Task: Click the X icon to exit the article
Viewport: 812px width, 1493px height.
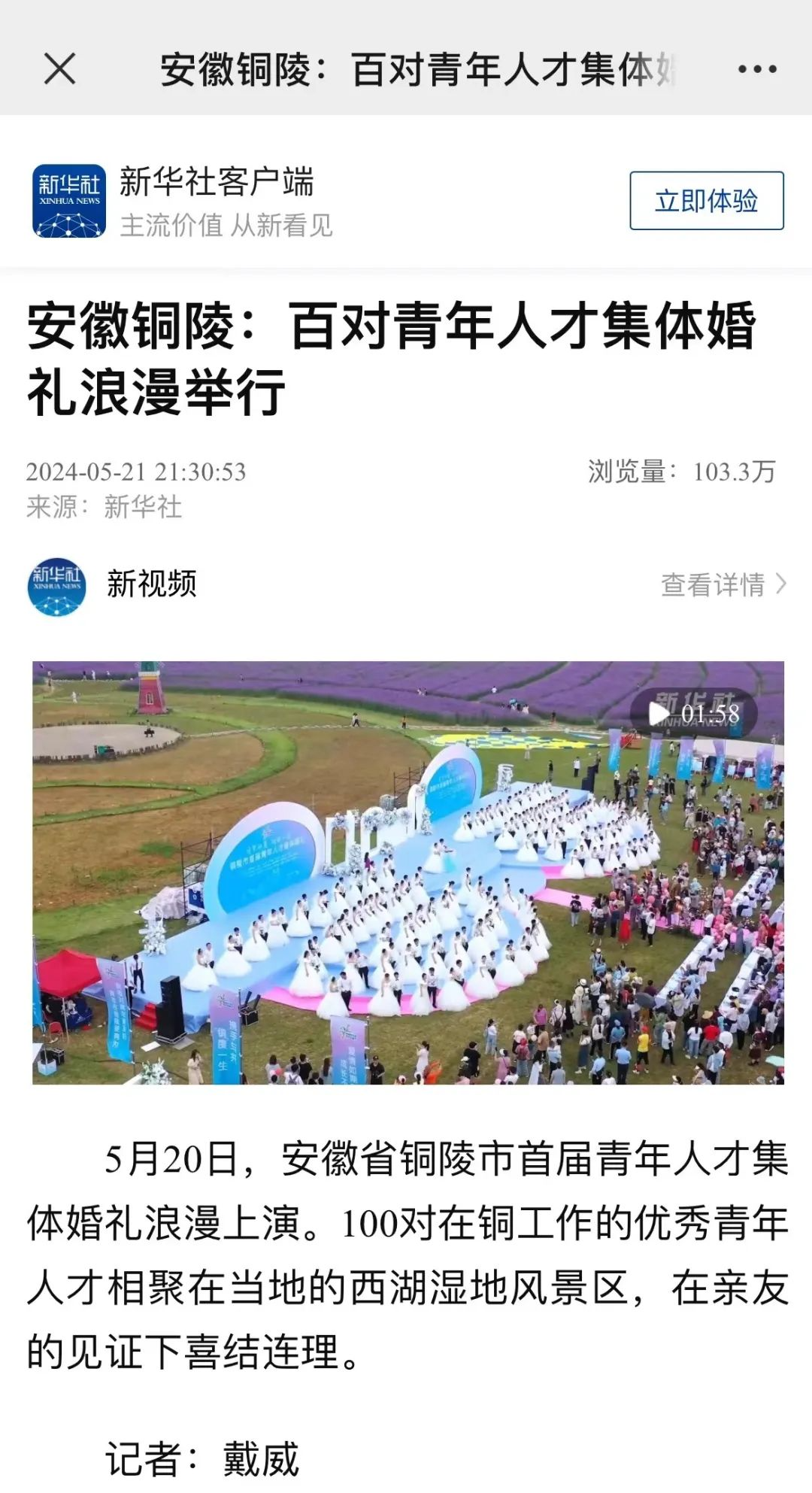Action: 60,70
